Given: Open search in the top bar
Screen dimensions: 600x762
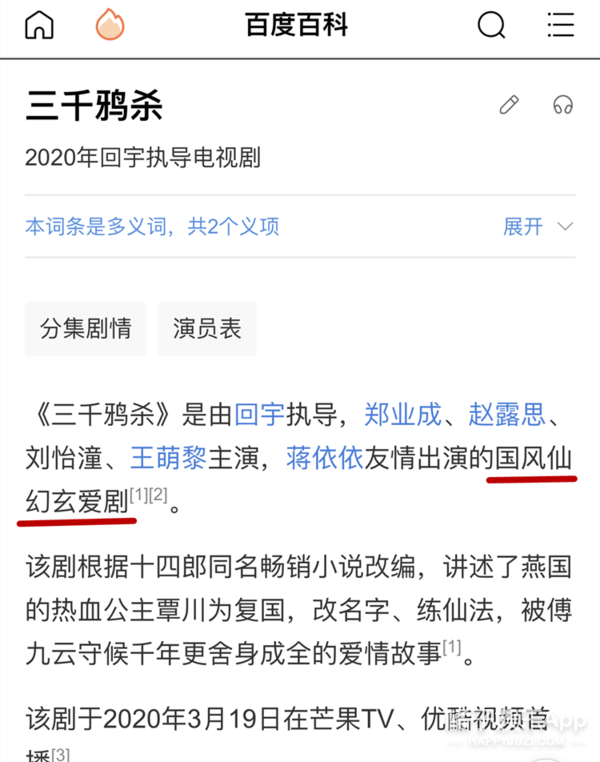Looking at the screenshot, I should (x=491, y=25).
